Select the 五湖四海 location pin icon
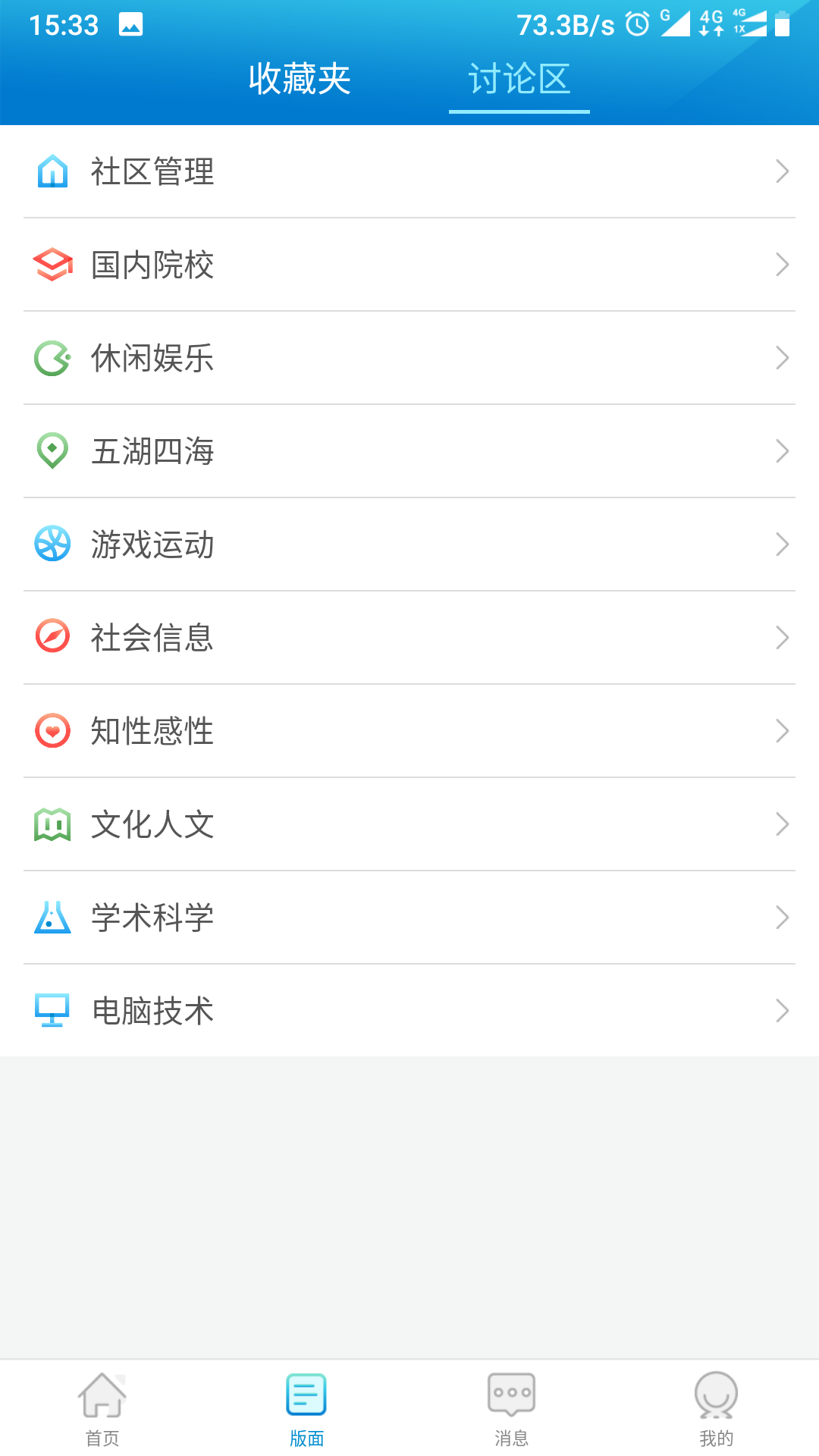 tap(51, 451)
